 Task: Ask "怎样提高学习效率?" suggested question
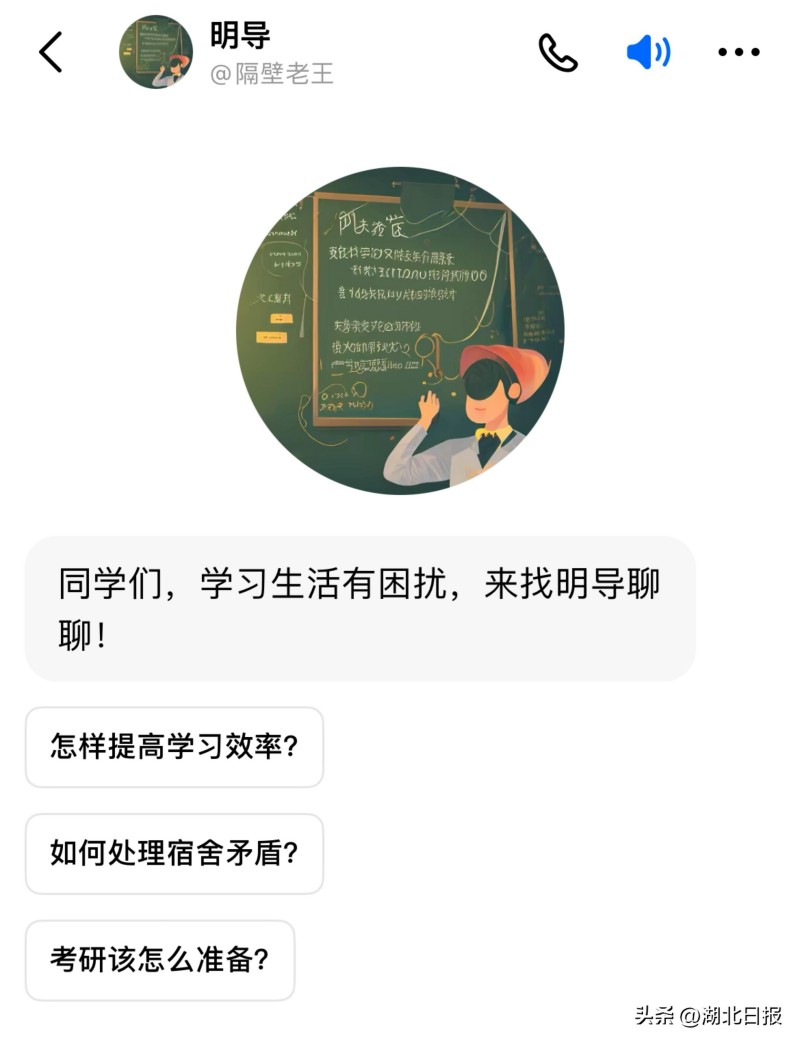pyautogui.click(x=174, y=747)
